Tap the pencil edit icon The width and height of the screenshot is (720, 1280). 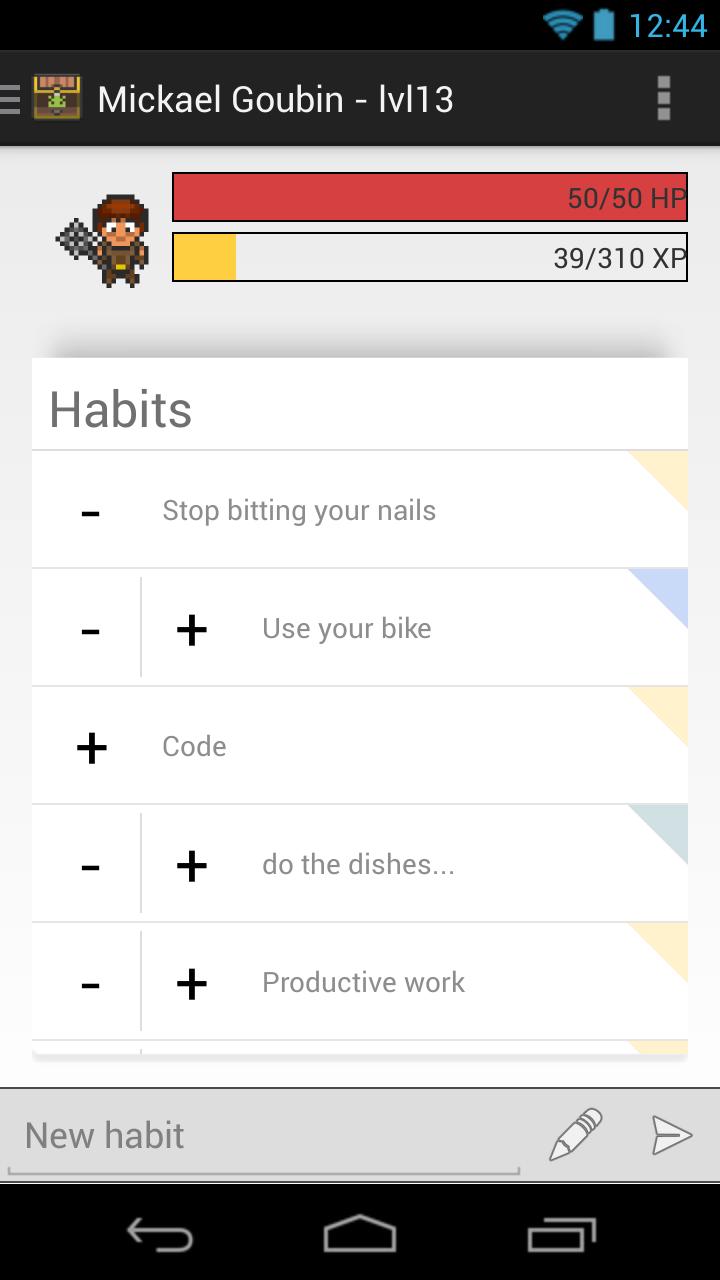coord(577,1134)
